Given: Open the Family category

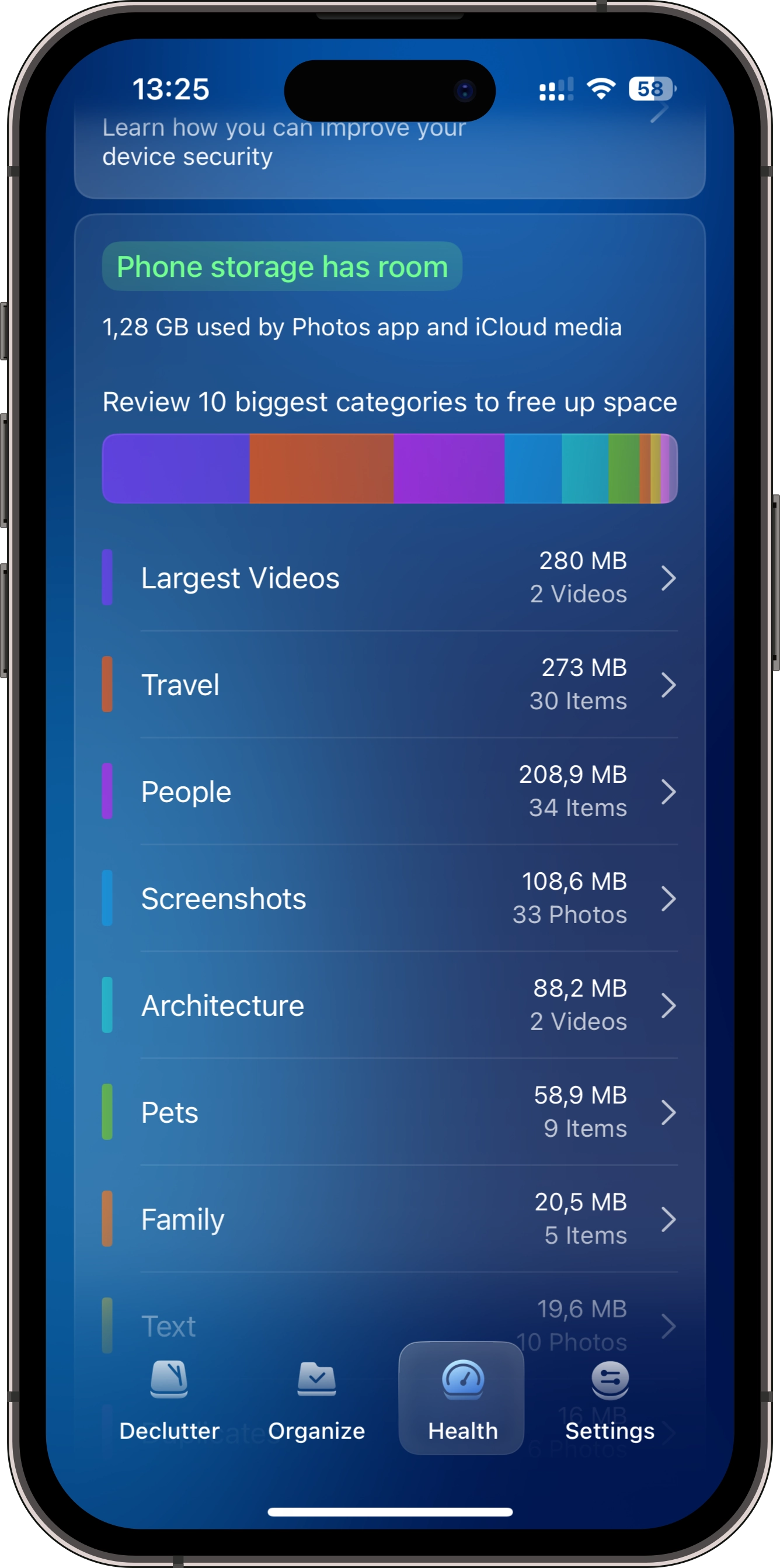Looking at the screenshot, I should 389,1219.
